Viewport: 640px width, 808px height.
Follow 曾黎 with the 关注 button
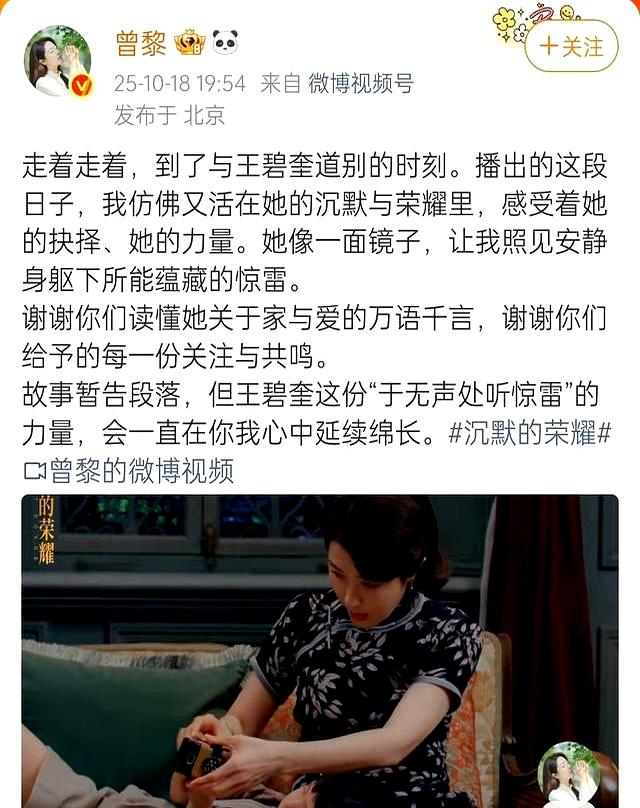[571, 46]
